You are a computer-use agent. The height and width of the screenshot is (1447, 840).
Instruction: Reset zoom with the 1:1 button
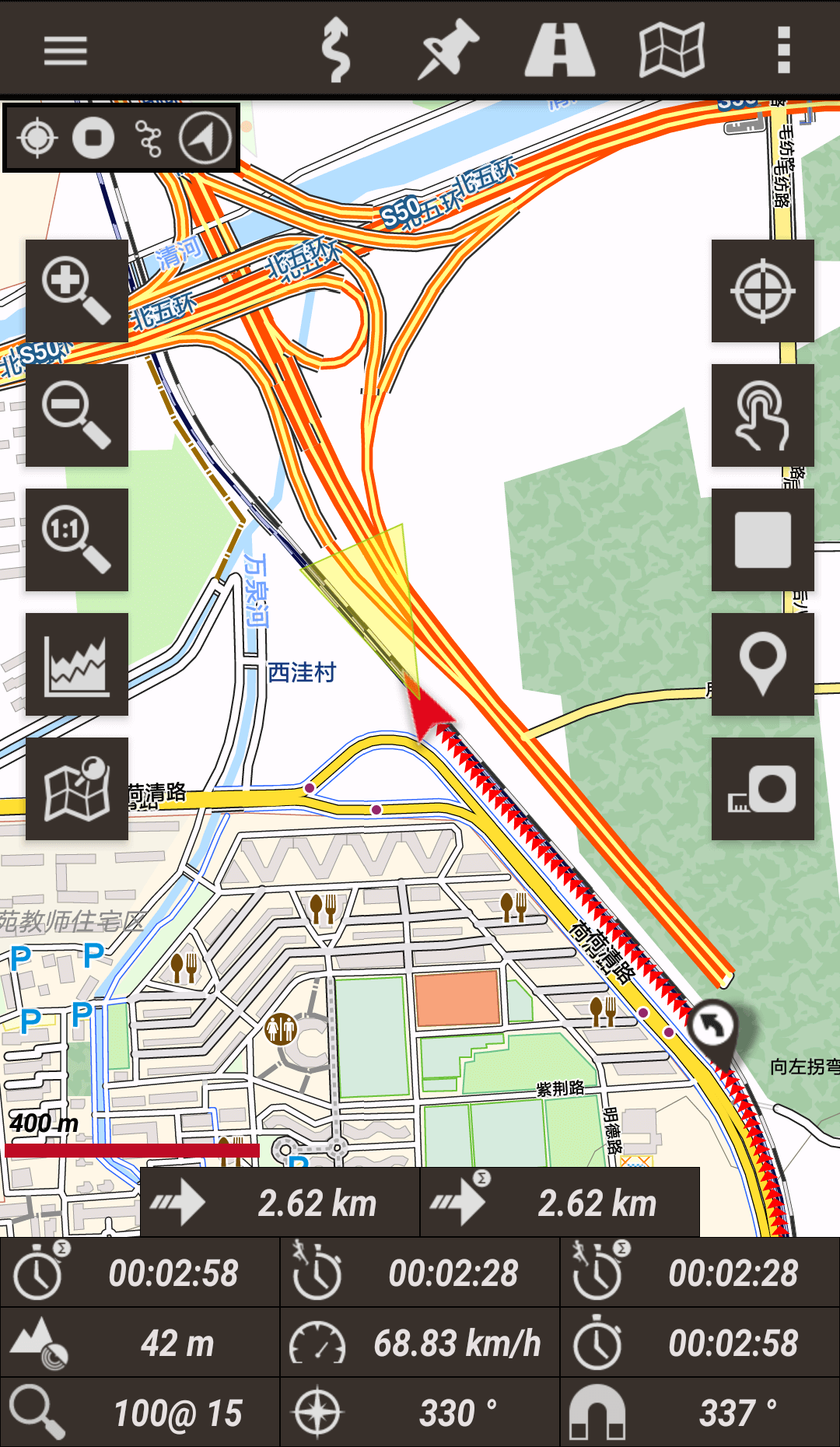click(x=77, y=540)
